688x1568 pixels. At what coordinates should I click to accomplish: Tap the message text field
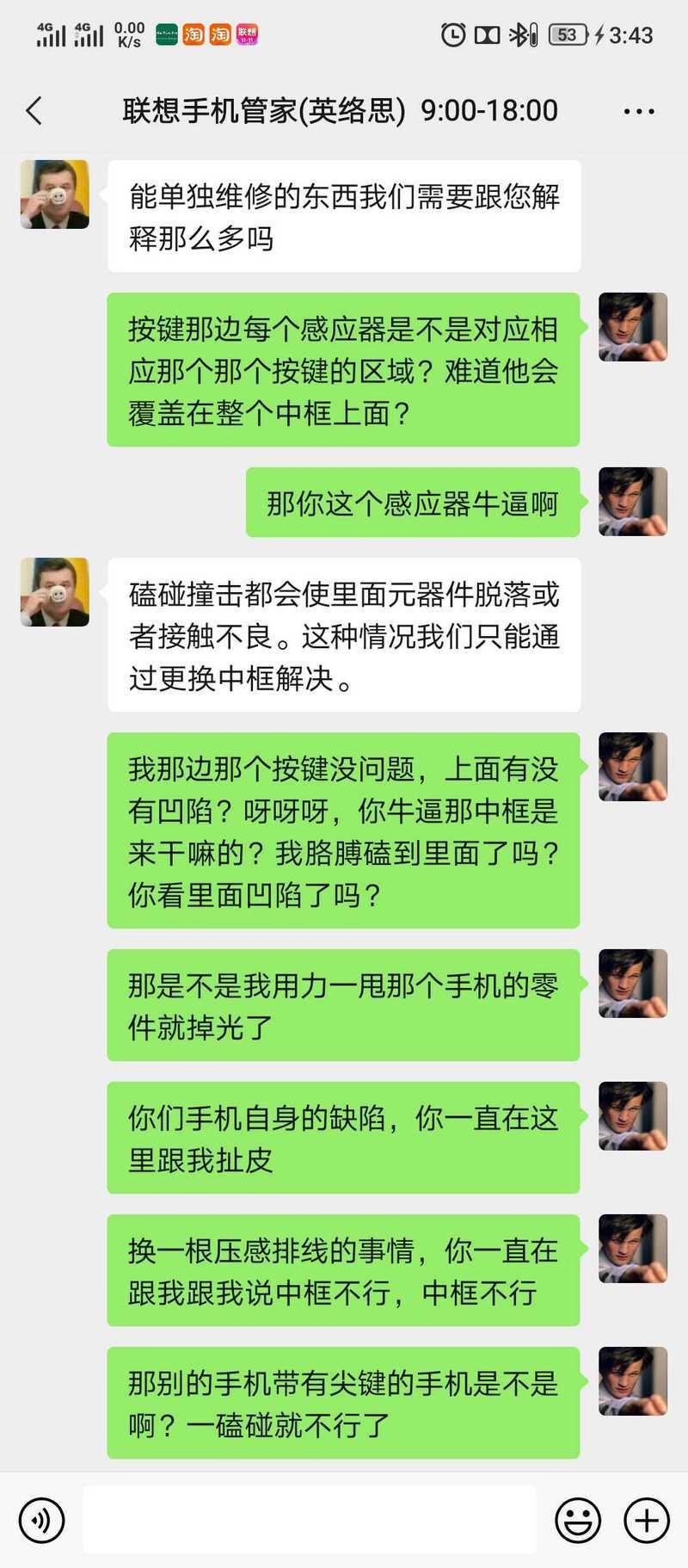click(x=310, y=1521)
